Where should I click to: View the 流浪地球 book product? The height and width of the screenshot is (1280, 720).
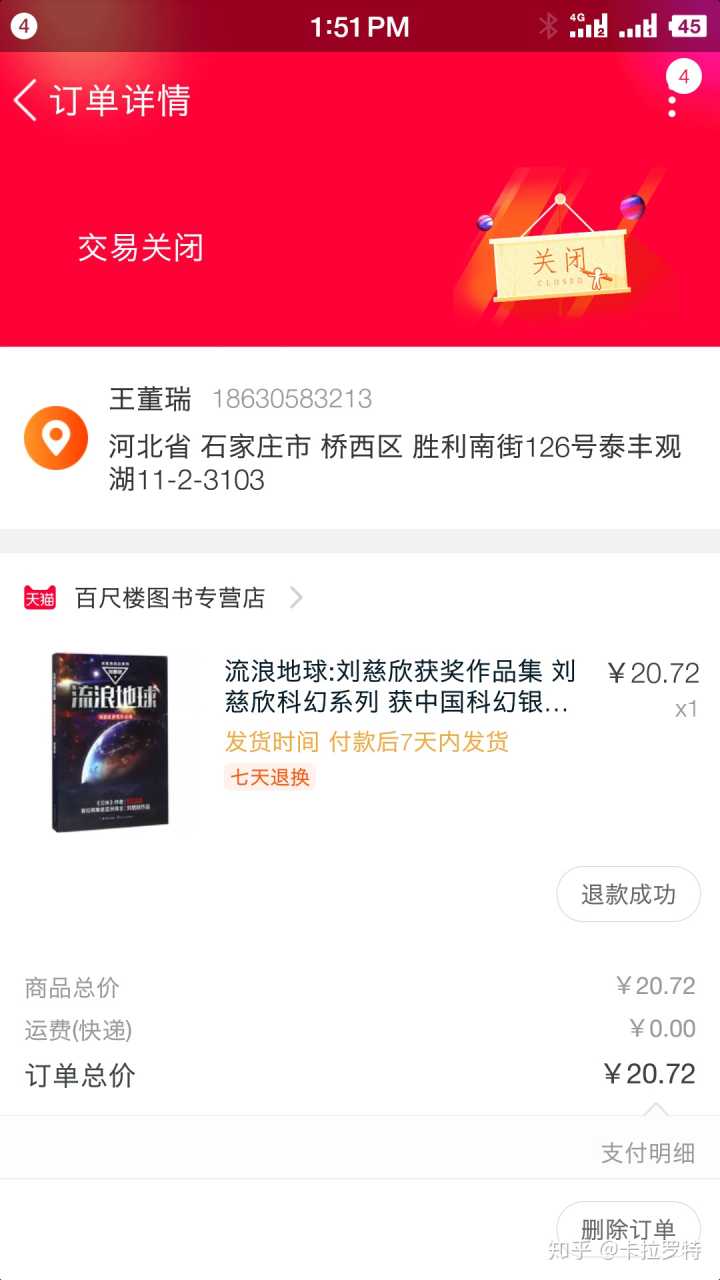[396, 686]
